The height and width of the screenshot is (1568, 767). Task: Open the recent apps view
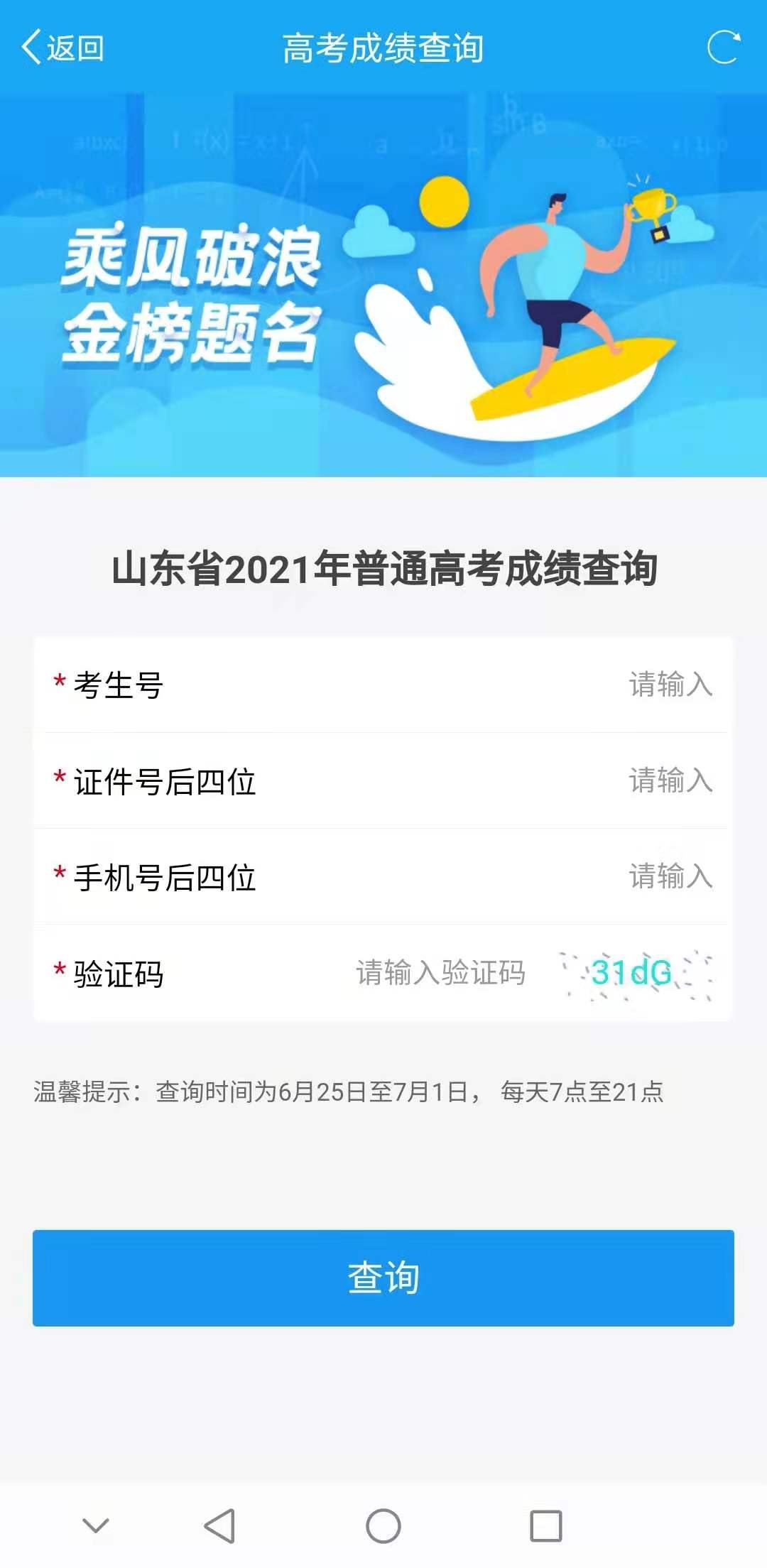[x=546, y=1525]
